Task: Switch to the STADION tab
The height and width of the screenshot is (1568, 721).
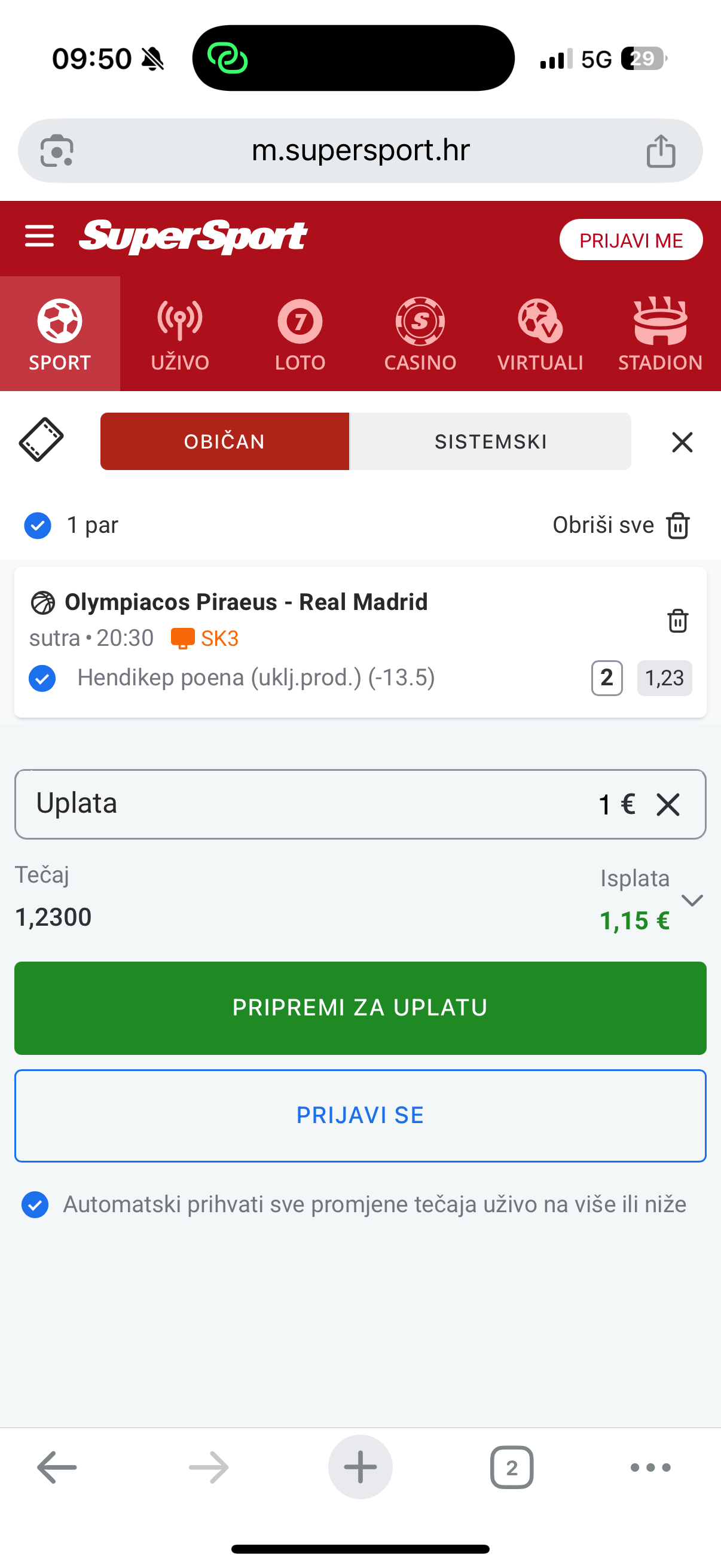Action: (660, 334)
